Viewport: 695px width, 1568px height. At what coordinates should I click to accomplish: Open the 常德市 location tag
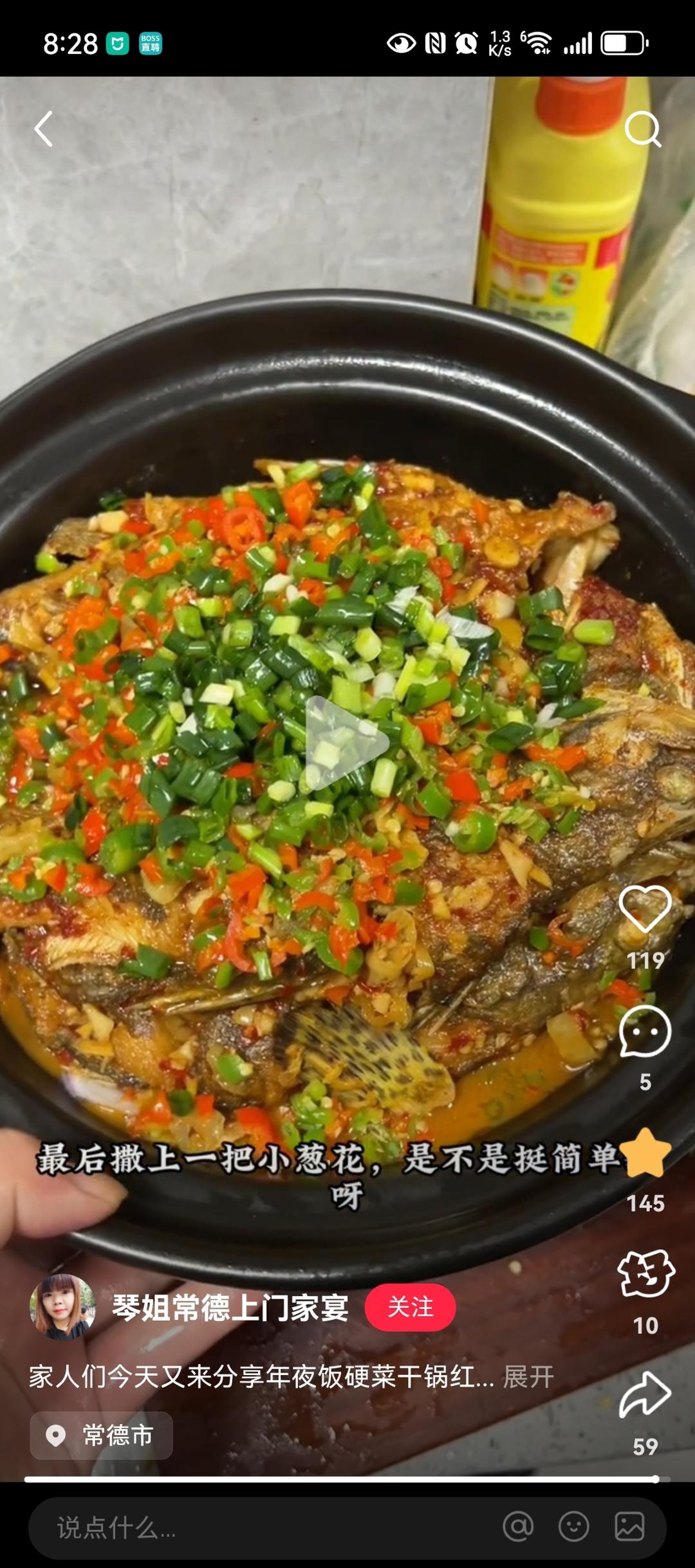pos(102,1436)
